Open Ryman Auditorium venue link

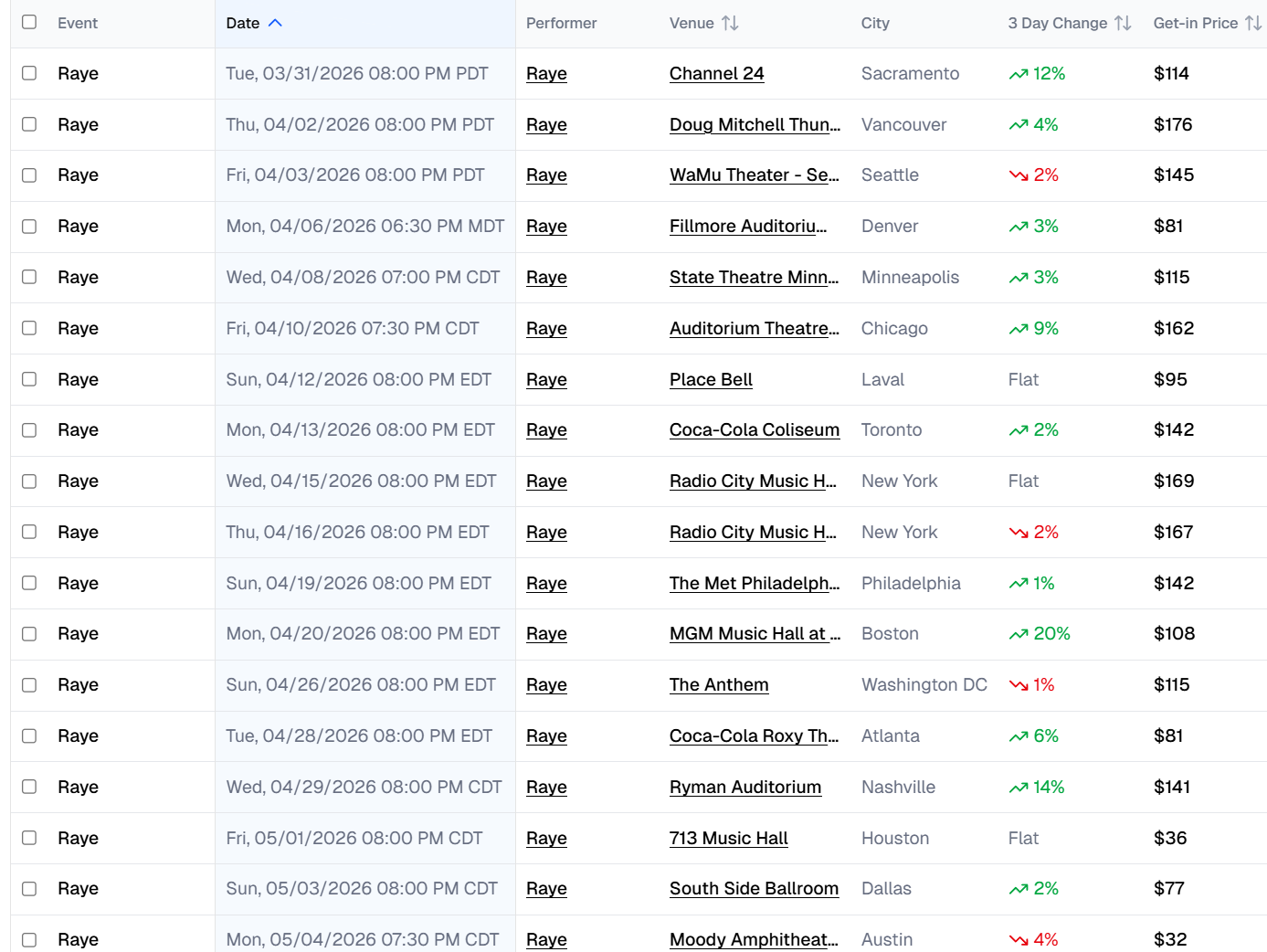[744, 787]
